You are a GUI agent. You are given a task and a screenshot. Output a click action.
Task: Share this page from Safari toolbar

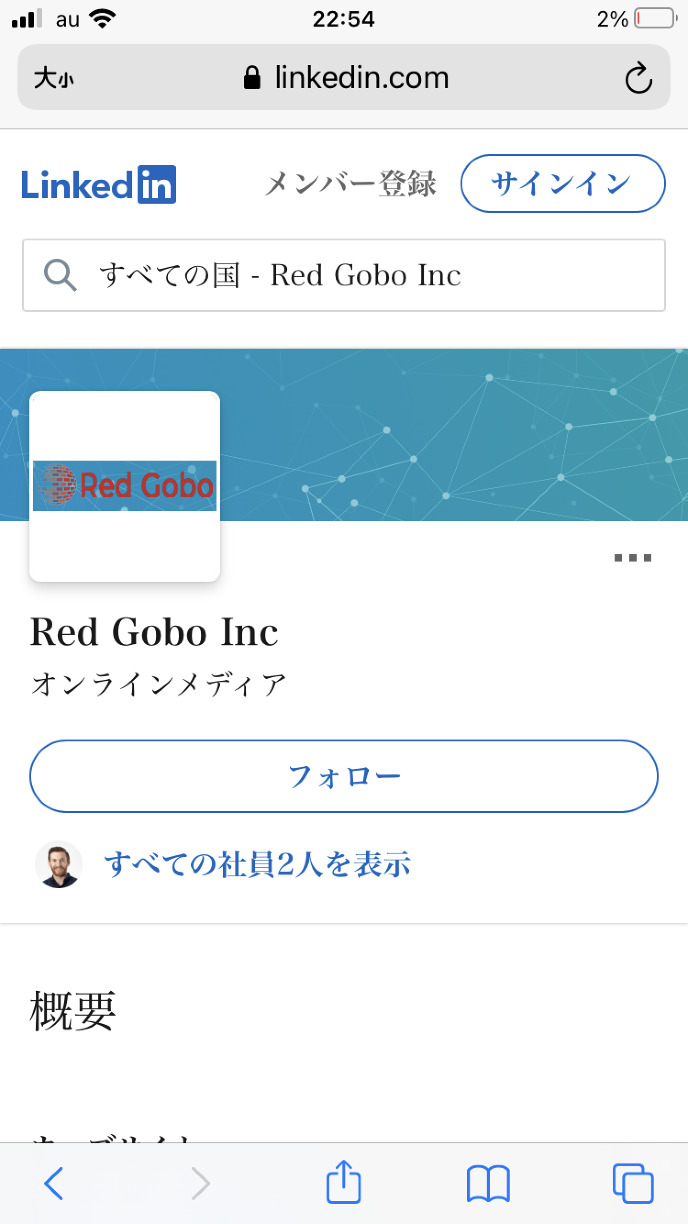pyautogui.click(x=343, y=1183)
